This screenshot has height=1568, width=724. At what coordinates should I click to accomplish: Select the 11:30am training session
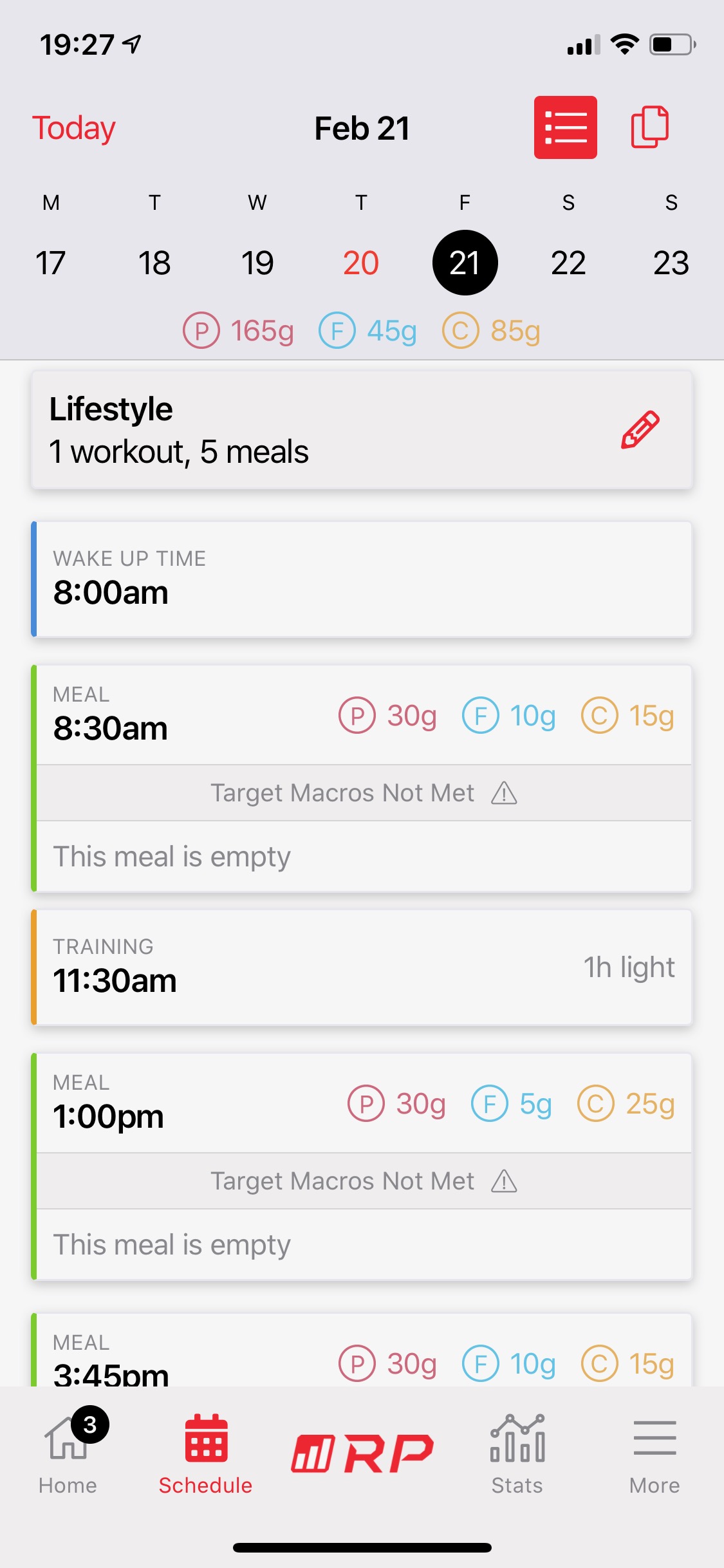coord(362,967)
